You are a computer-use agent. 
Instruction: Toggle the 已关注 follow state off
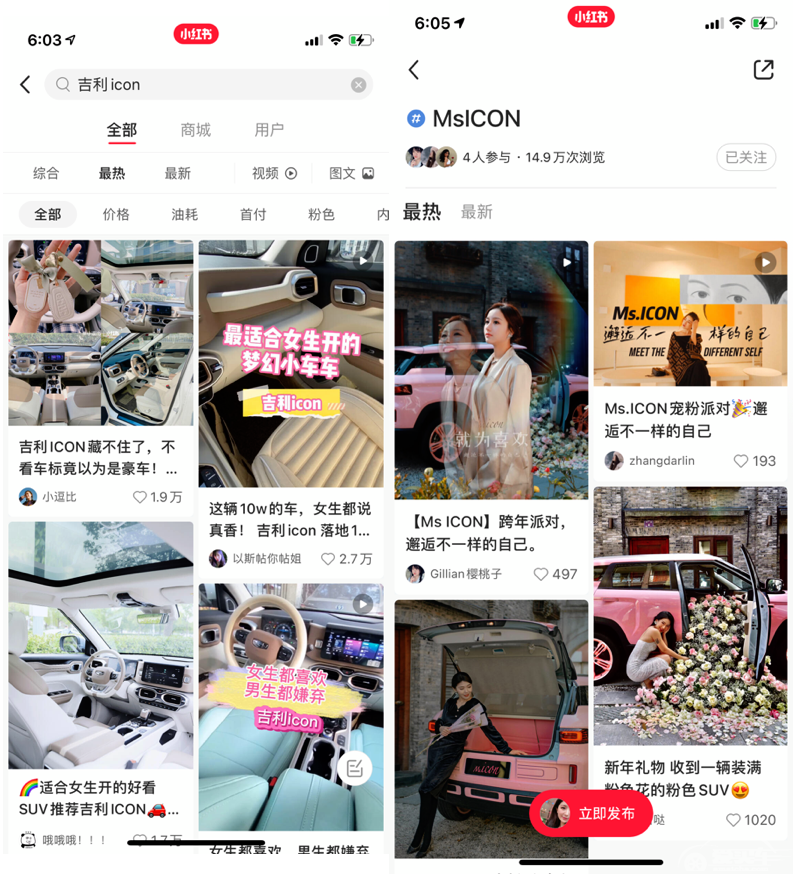[x=746, y=157]
